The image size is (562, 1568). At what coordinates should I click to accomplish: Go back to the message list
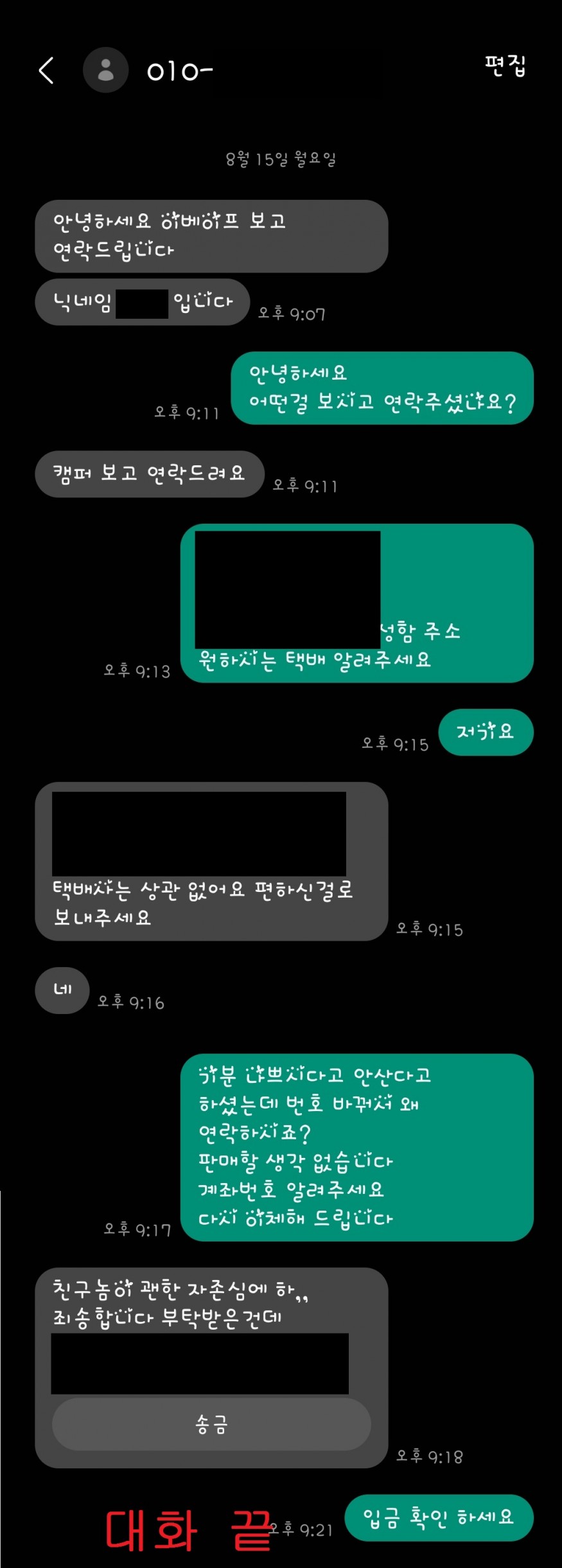pos(46,70)
